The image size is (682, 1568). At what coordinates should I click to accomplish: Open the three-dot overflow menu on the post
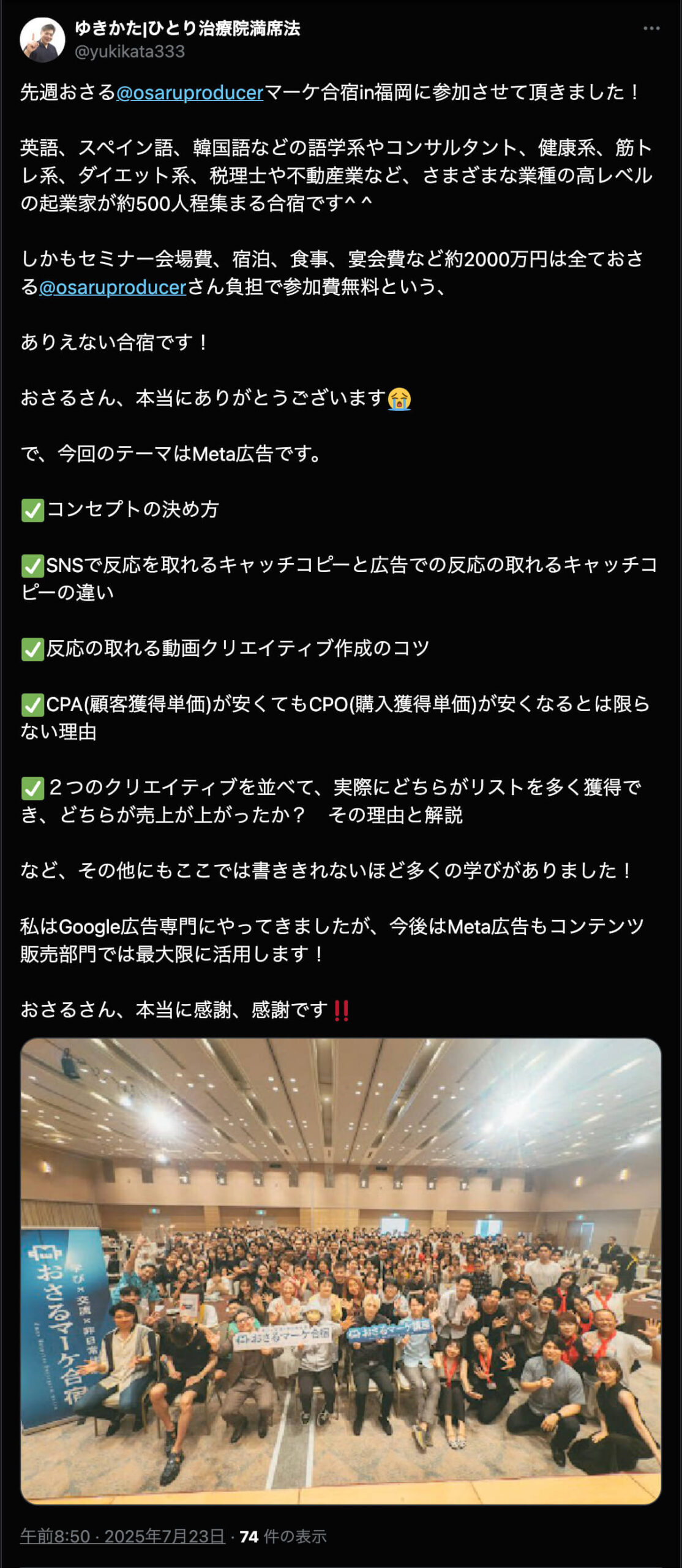pos(651,29)
